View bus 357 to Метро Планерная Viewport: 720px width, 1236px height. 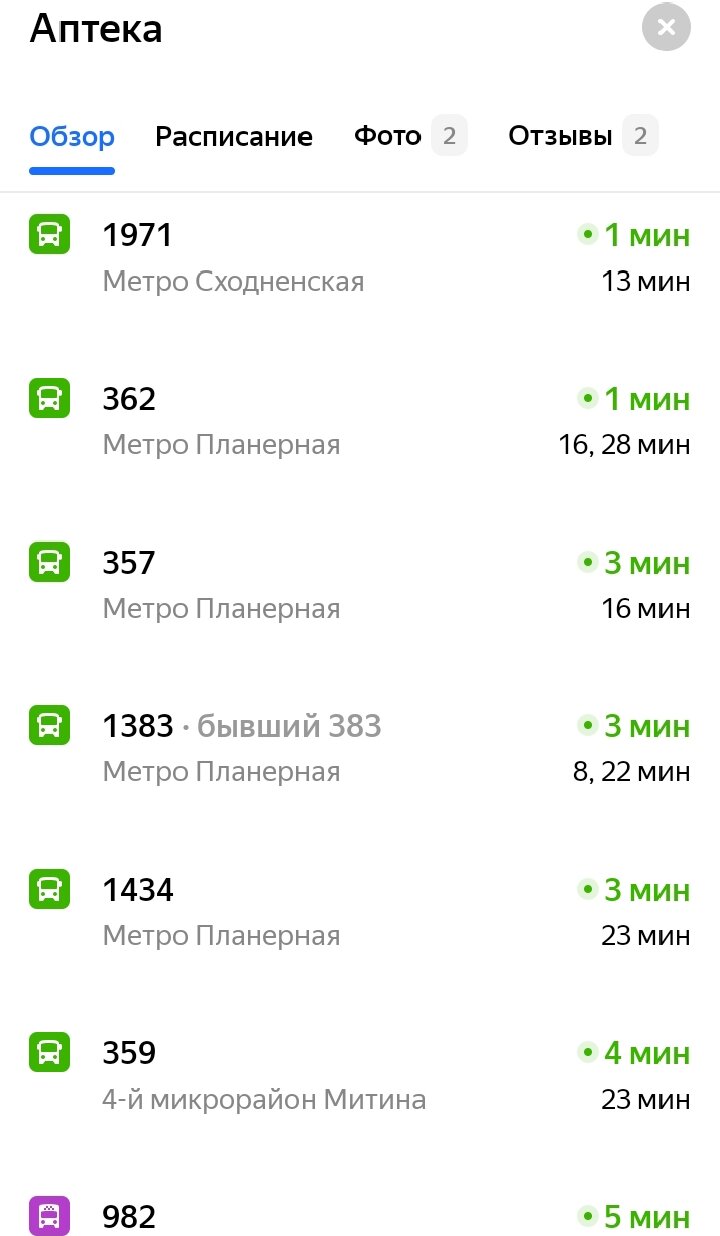[x=360, y=585]
